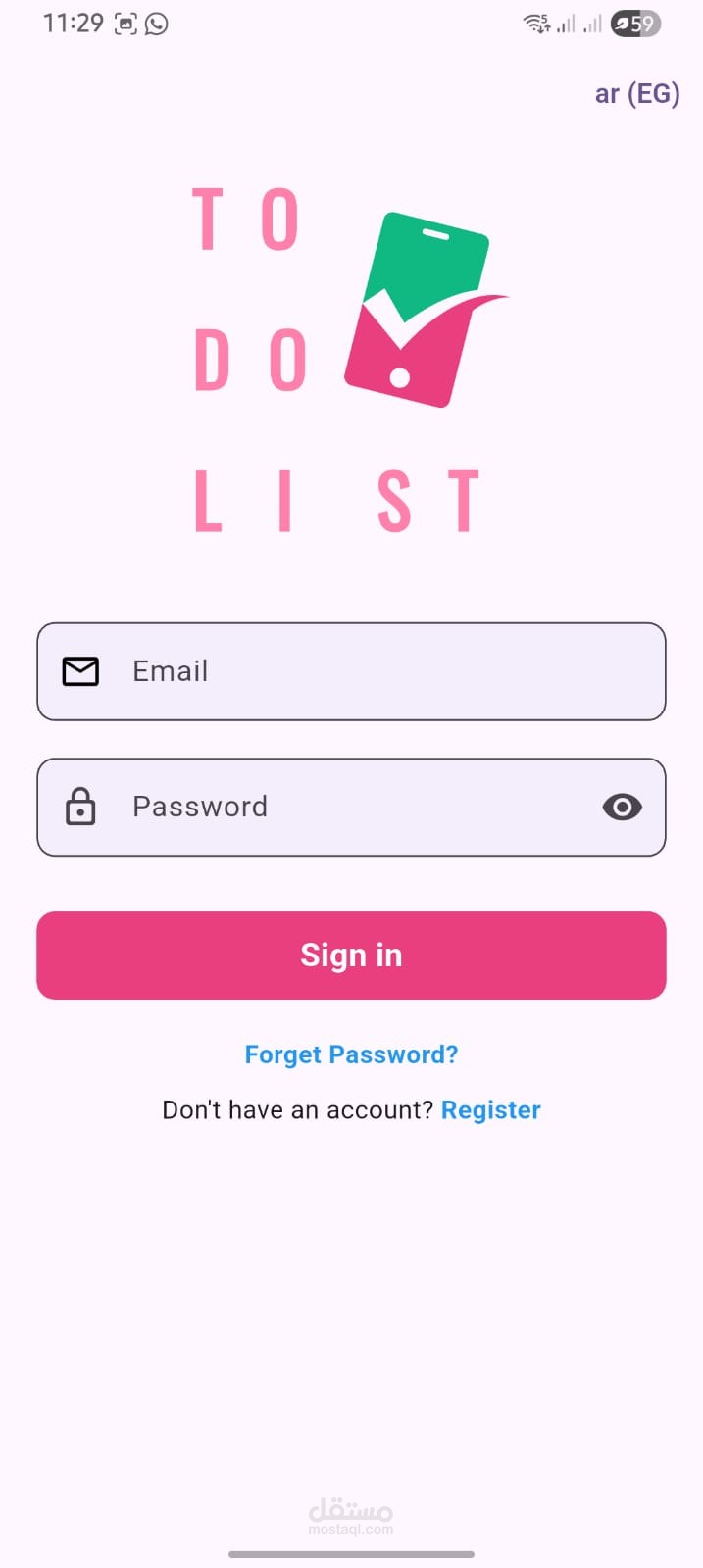Switch language with the ar (EG) button
The image size is (703, 1568).
(x=636, y=94)
